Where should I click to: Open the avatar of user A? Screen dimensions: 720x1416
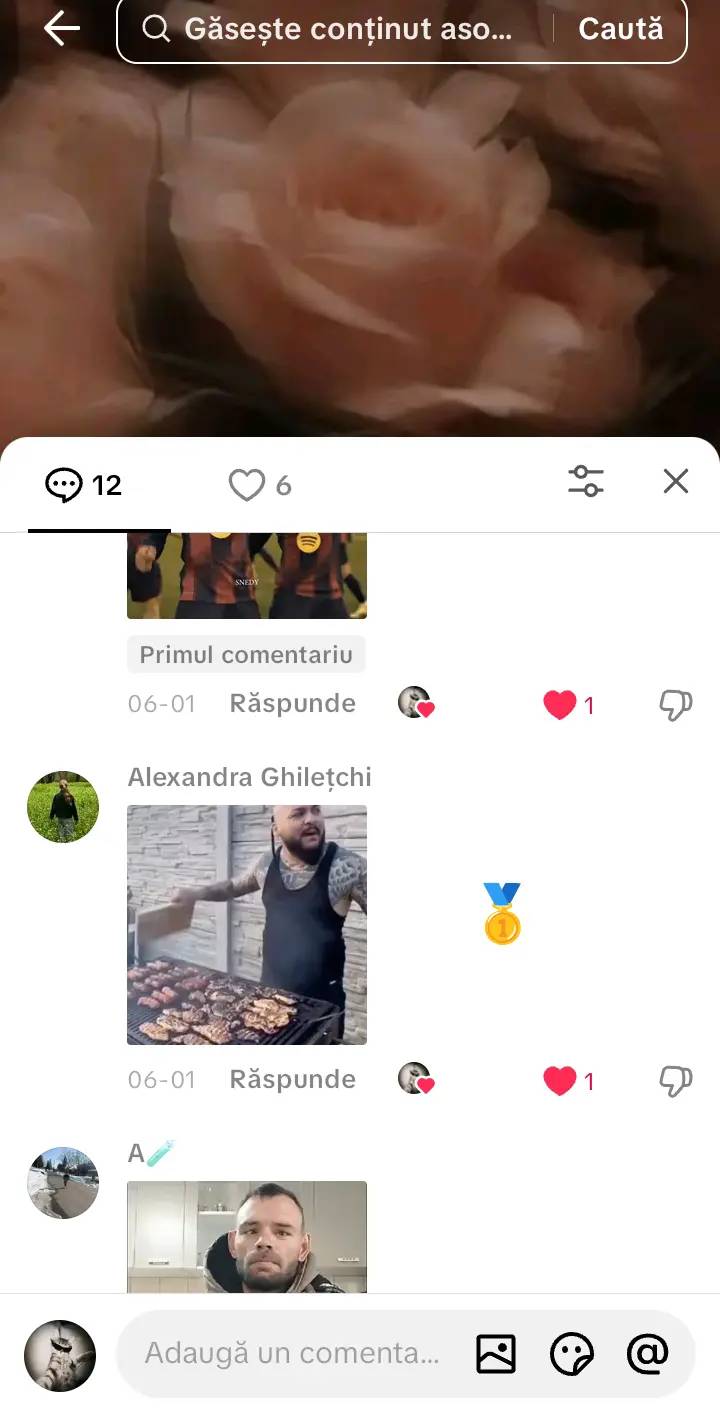coord(63,1183)
